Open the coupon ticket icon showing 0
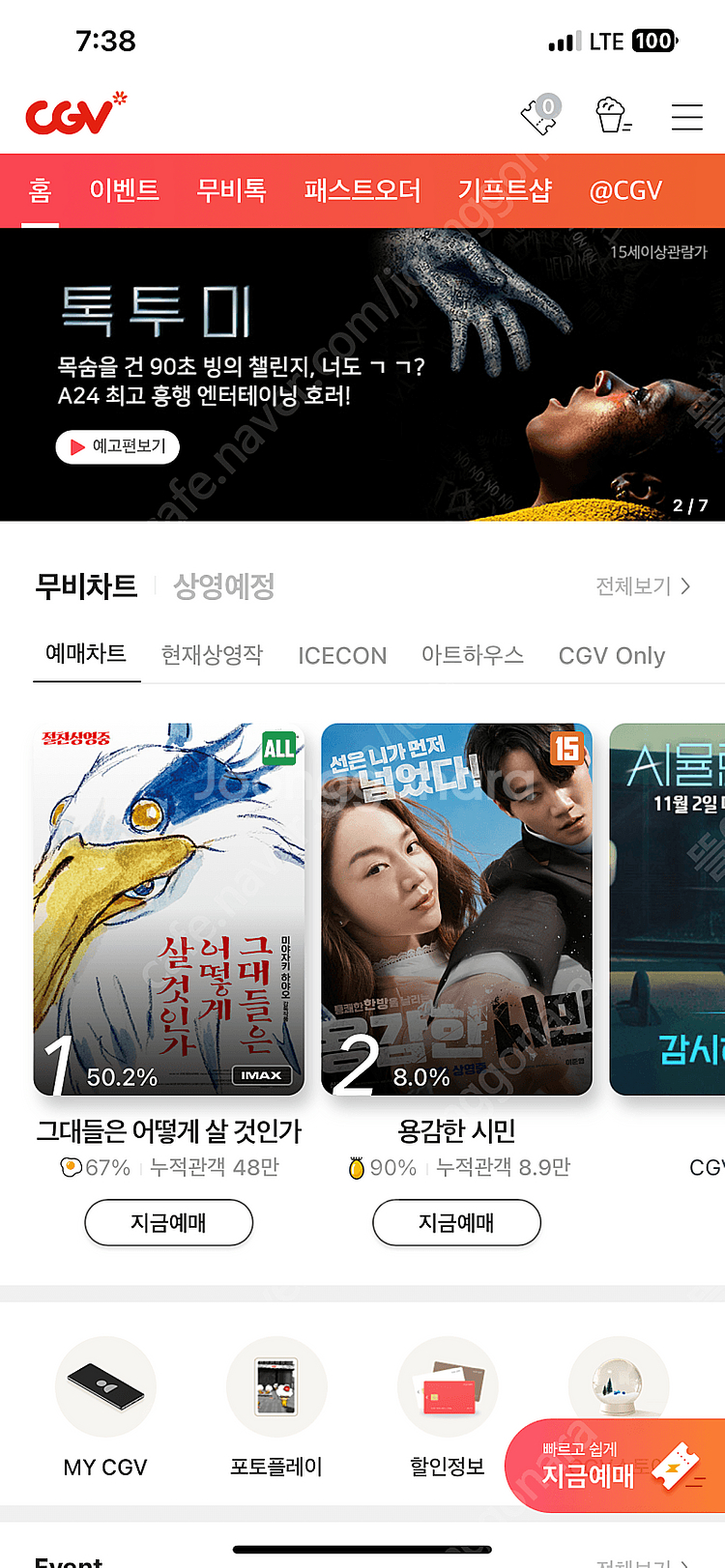 pos(537,114)
